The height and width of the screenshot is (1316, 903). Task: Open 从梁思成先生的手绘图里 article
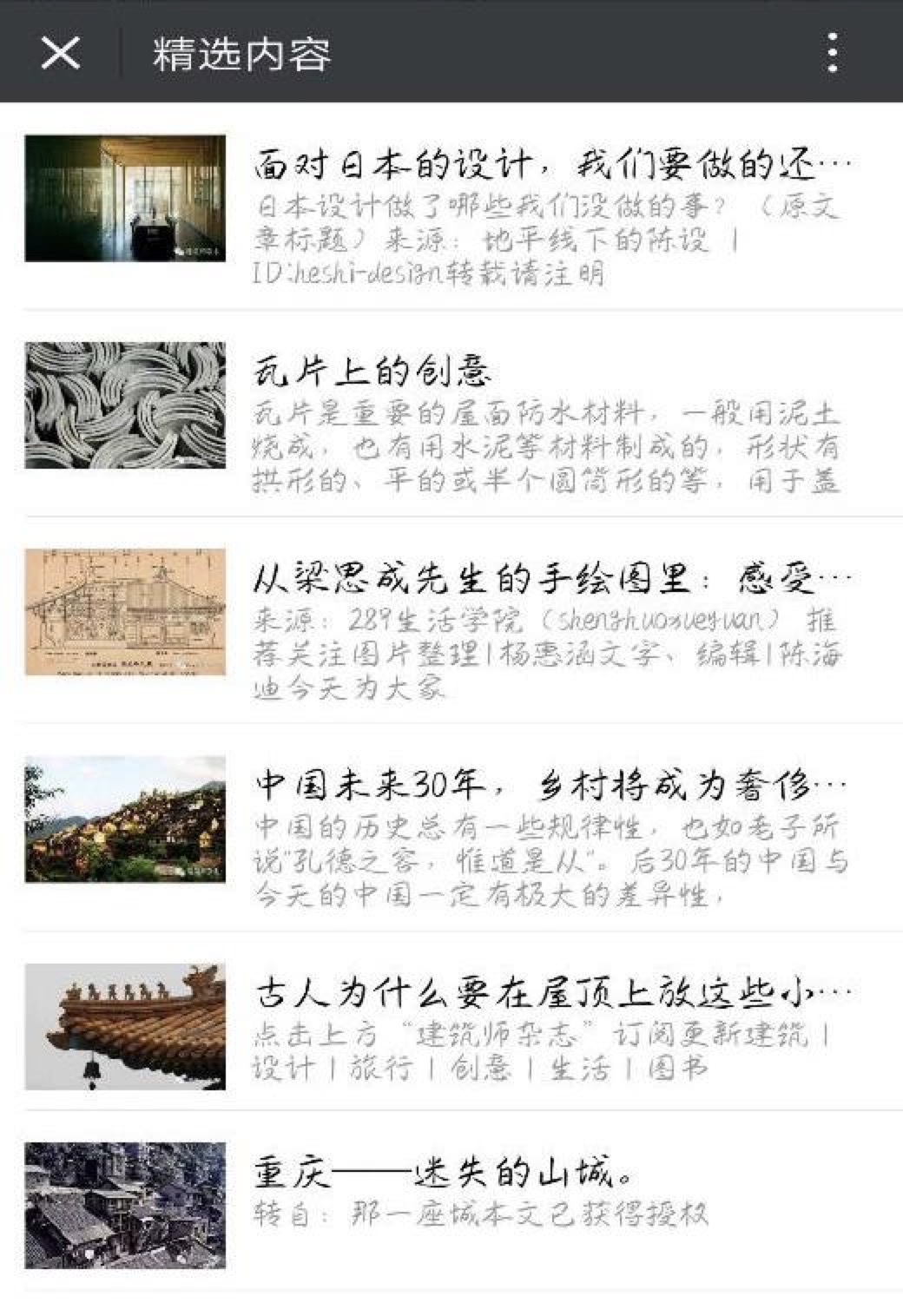coord(550,579)
